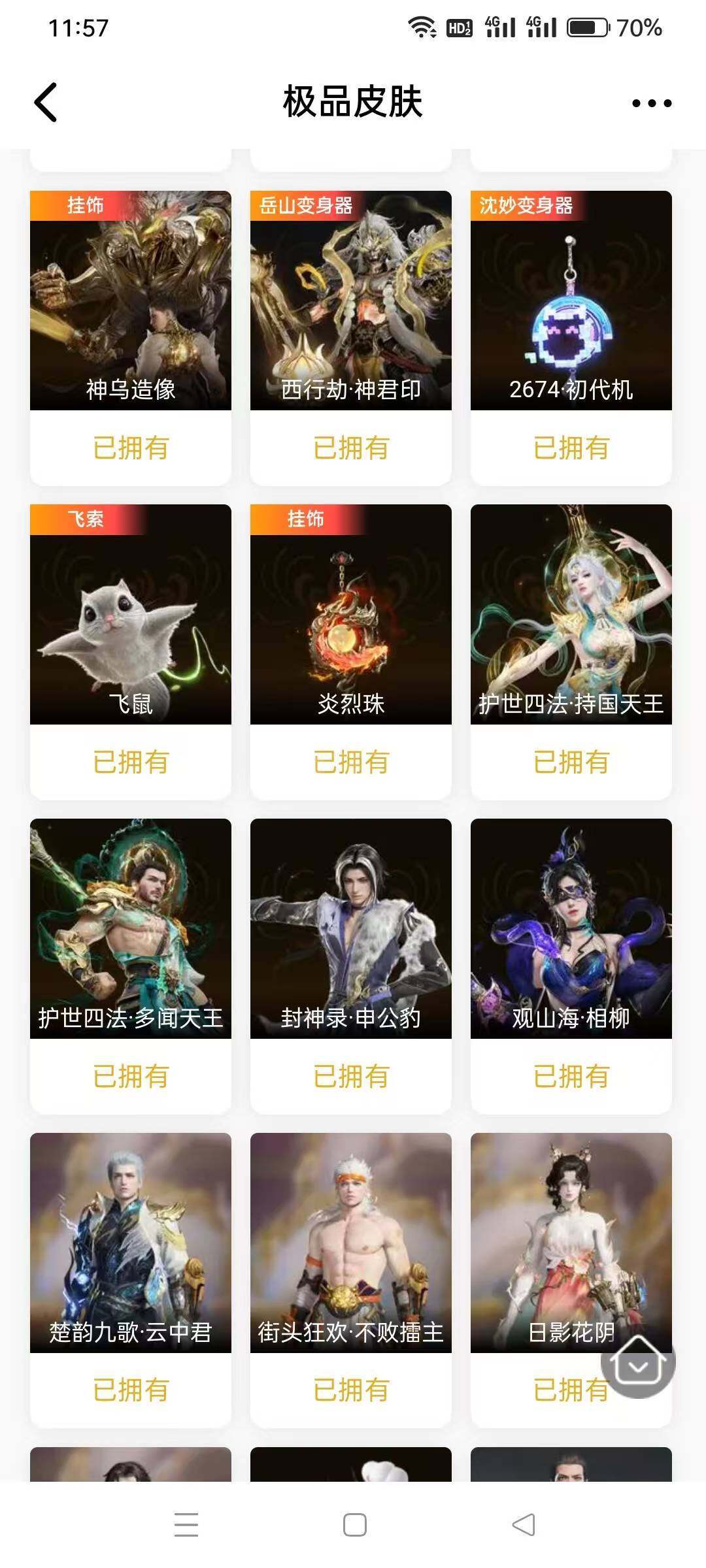Open the 神乌造像 skin card
Image resolution: width=706 pixels, height=1568 pixels.
131,301
